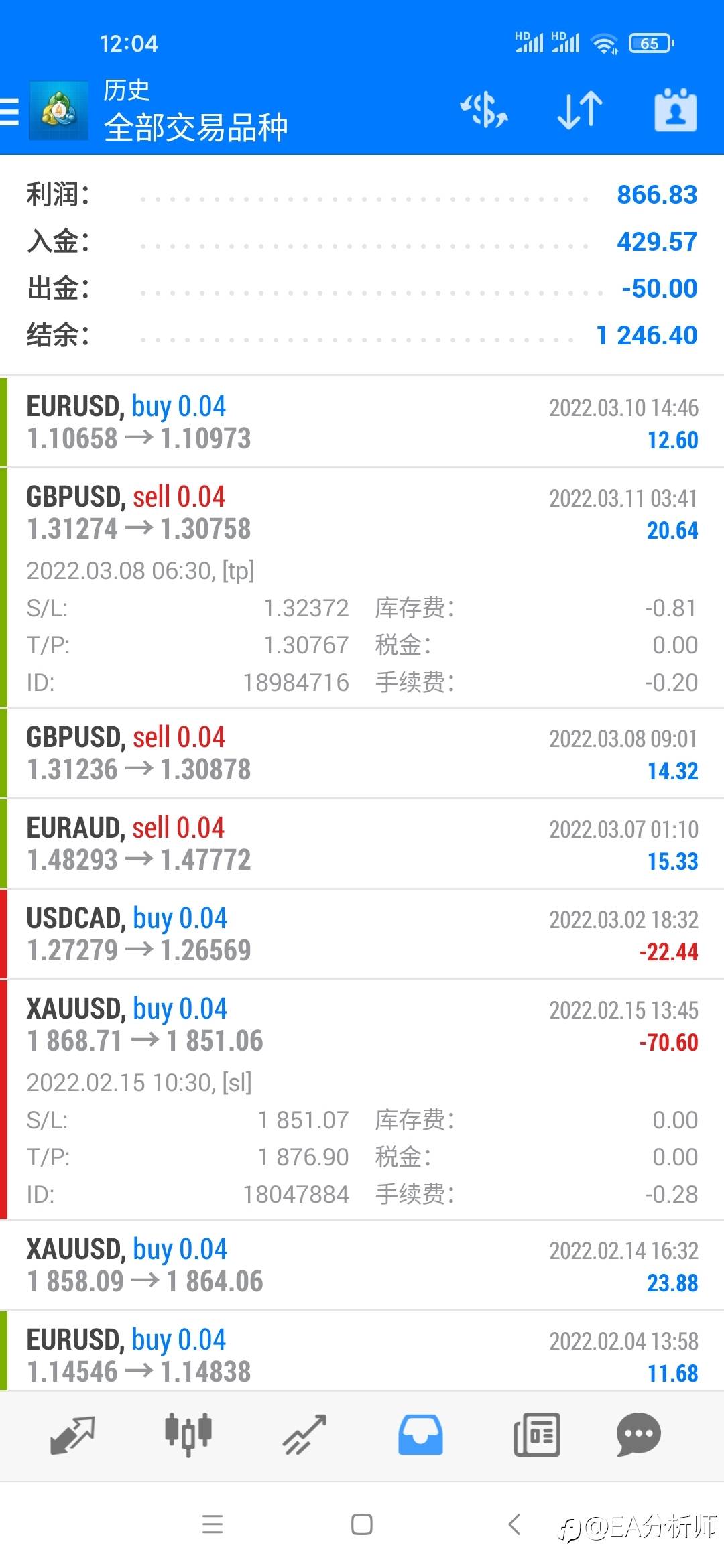Screen dimensions: 724x1568
Task: Open the calendar period picker
Action: click(675, 110)
